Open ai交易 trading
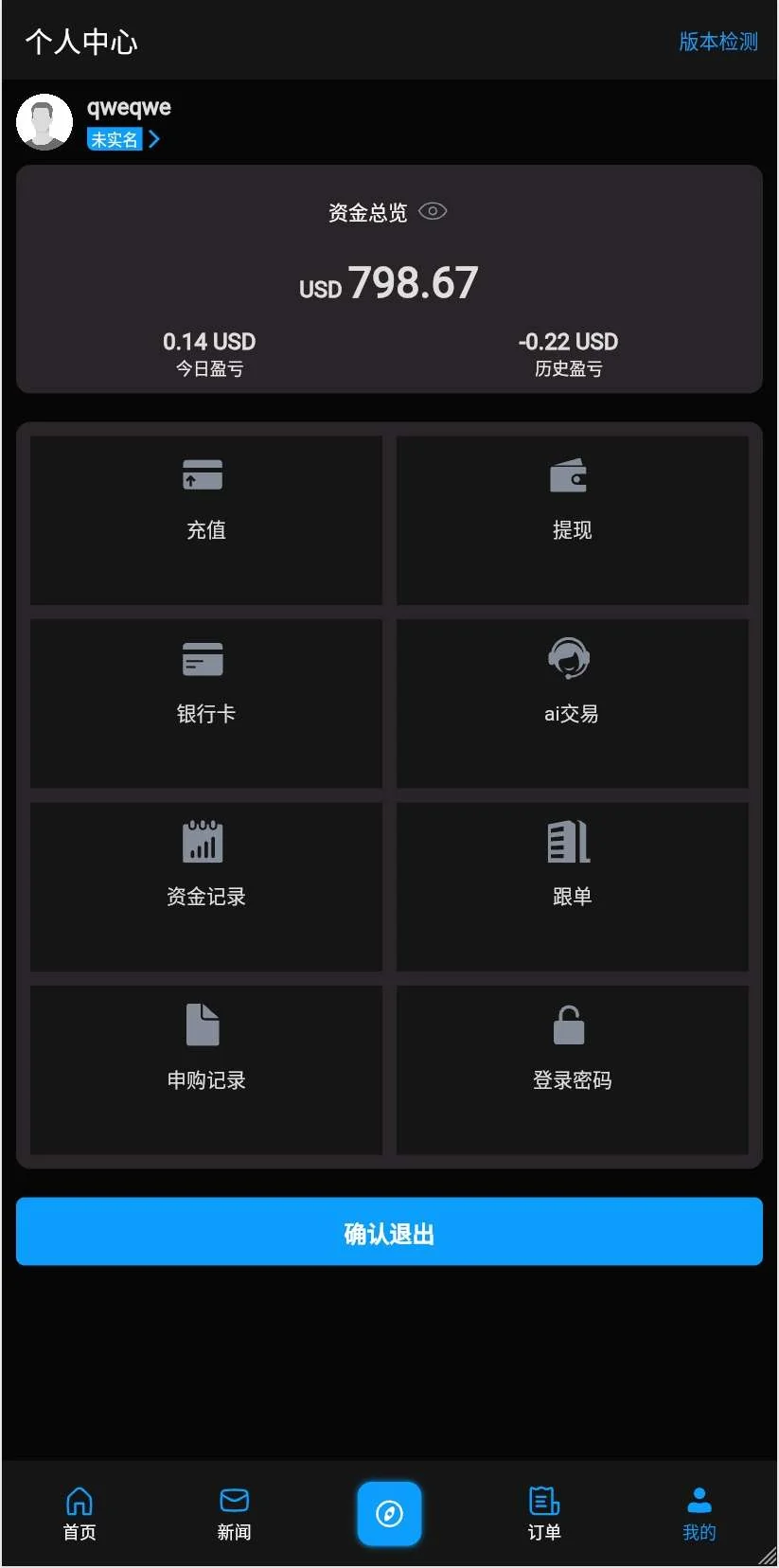 pyautogui.click(x=572, y=703)
